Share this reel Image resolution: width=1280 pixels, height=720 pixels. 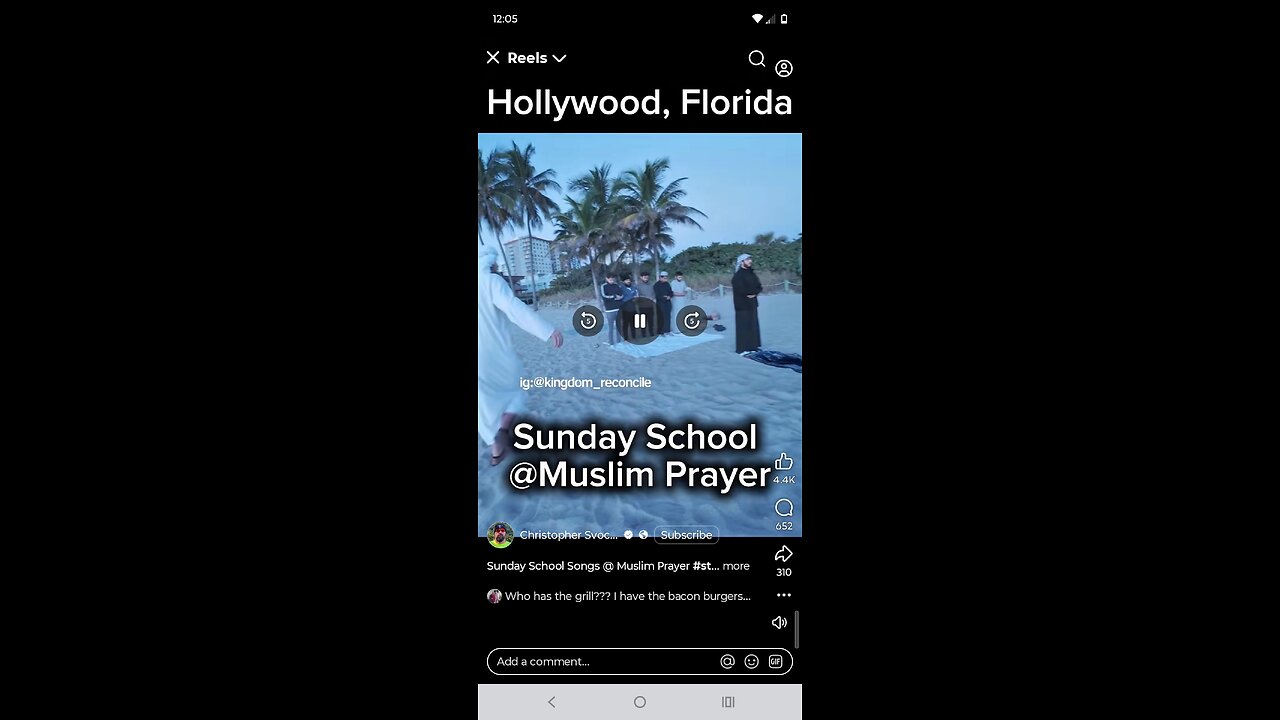pyautogui.click(x=784, y=554)
